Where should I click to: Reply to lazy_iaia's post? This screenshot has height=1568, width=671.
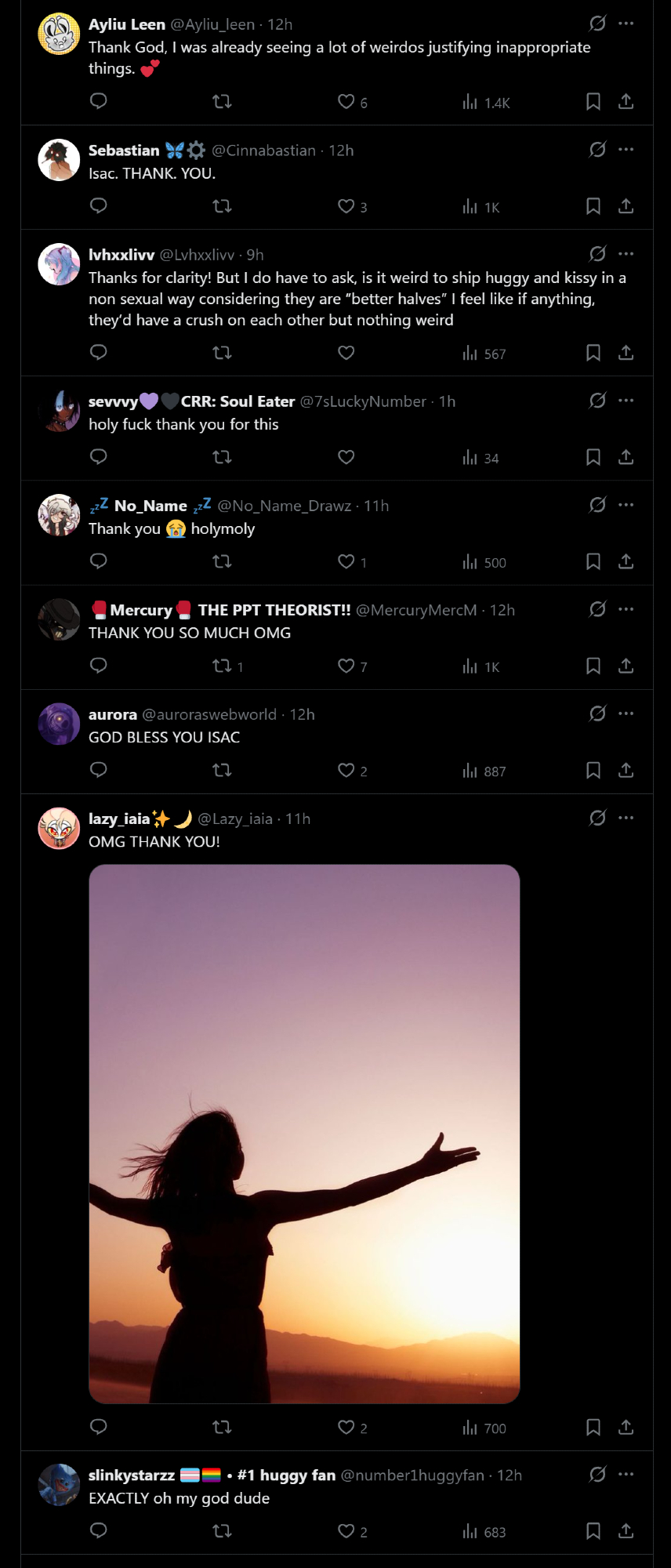click(99, 1427)
